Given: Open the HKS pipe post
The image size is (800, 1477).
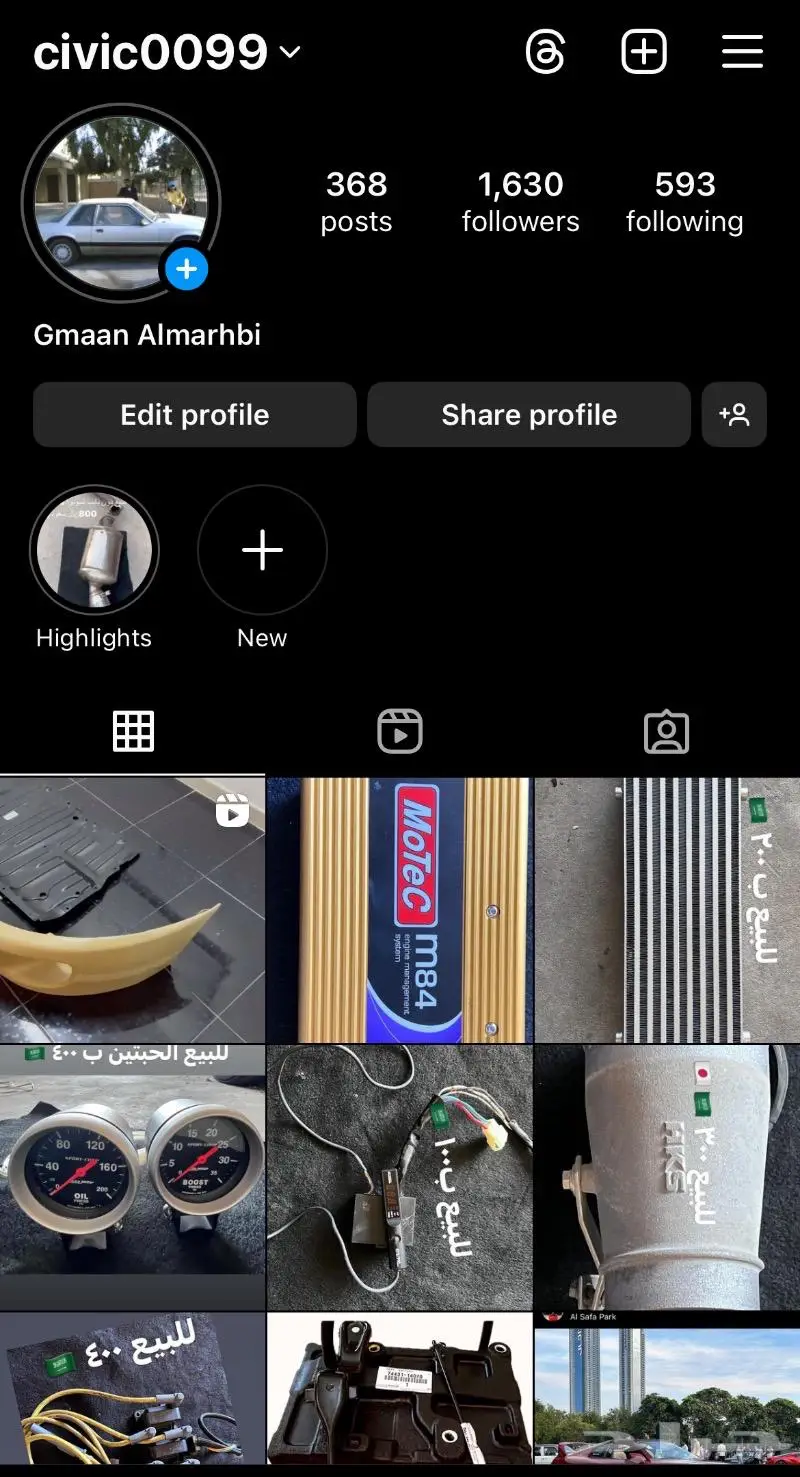Looking at the screenshot, I should pos(667,1177).
